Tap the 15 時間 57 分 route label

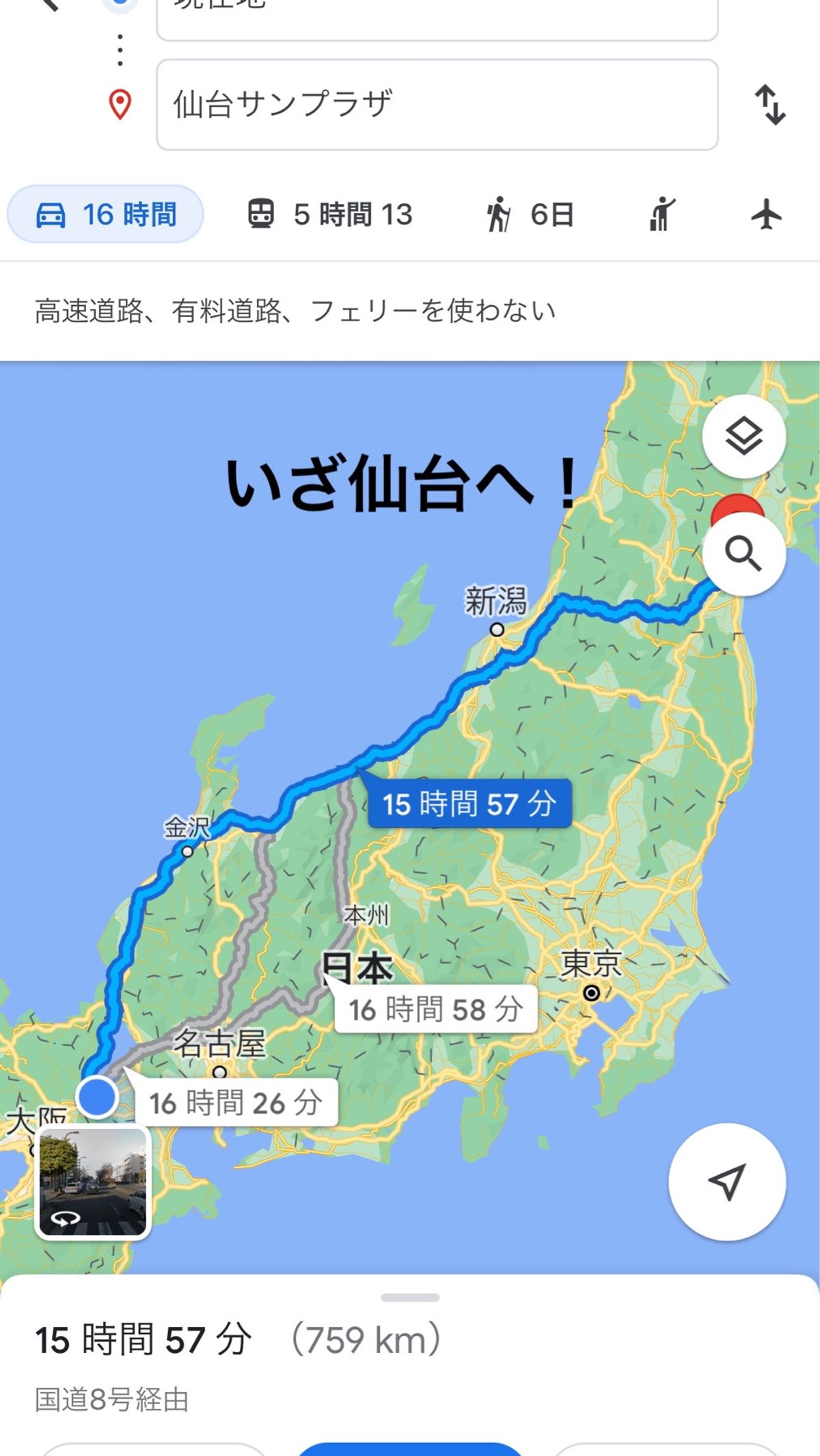point(469,804)
